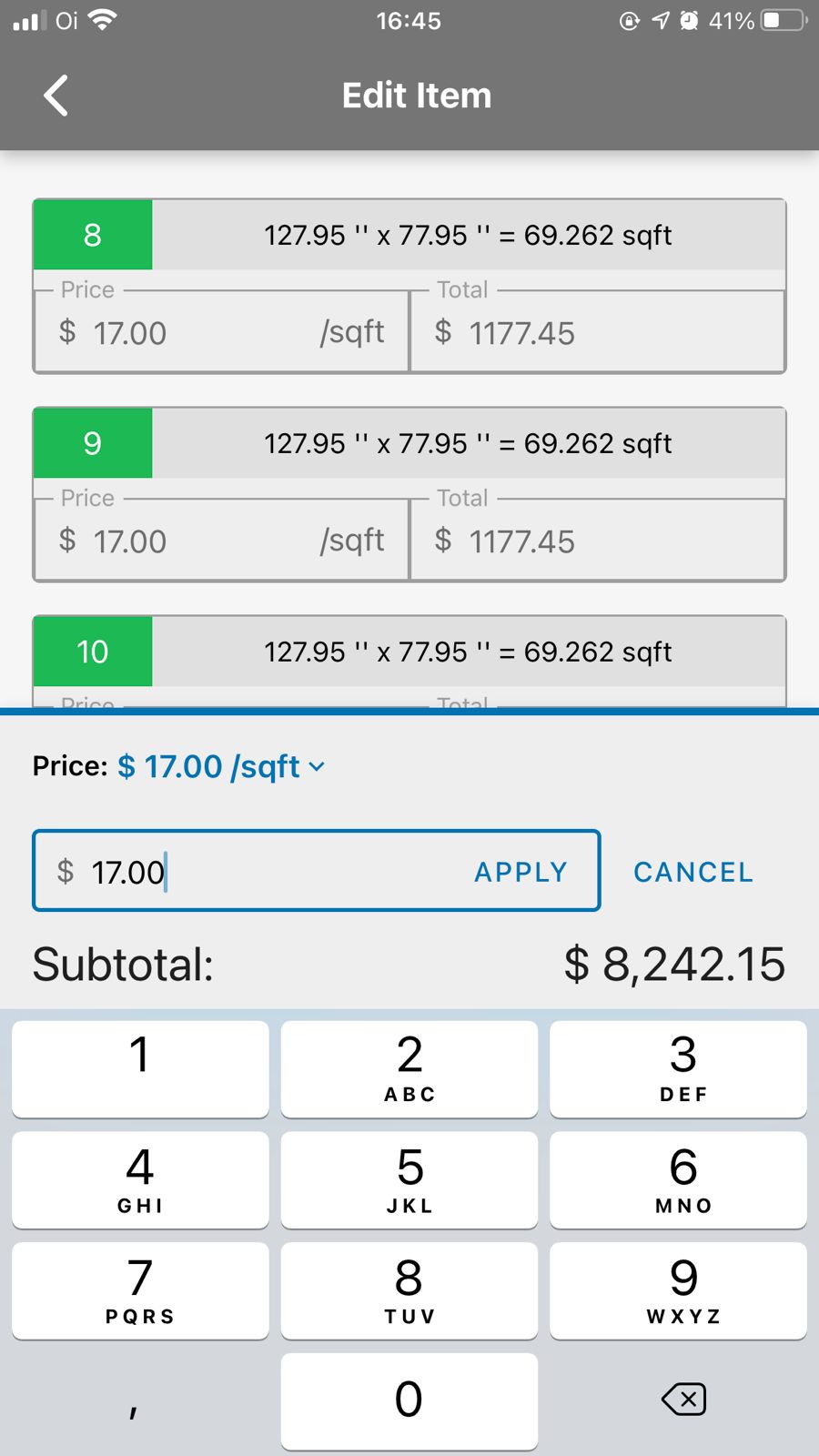Edit the price field of item 8
Screen dimensions: 819x1456
[222, 331]
